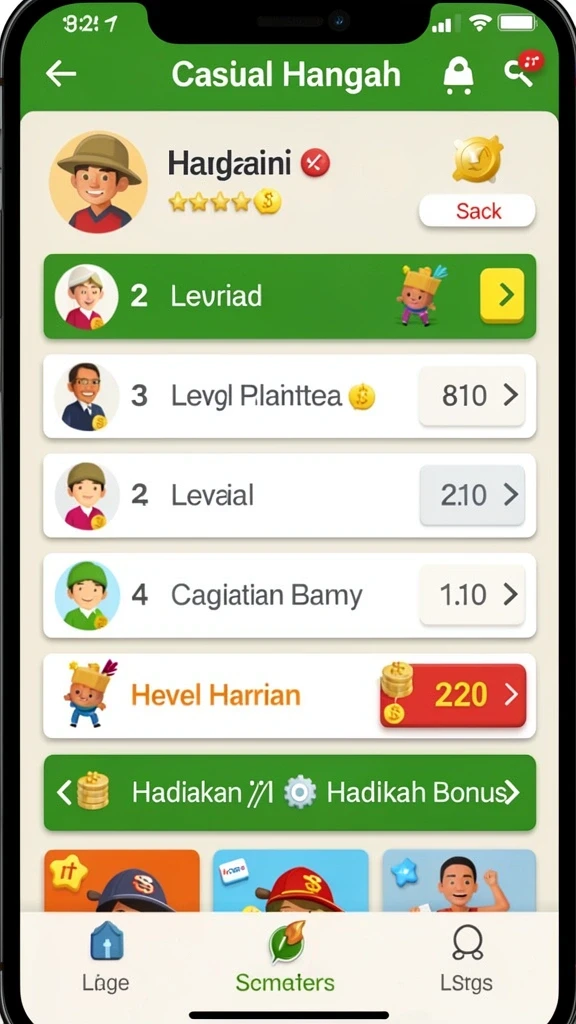576x1024 pixels.
Task: Open the blue card with the red hat
Action: [291, 880]
